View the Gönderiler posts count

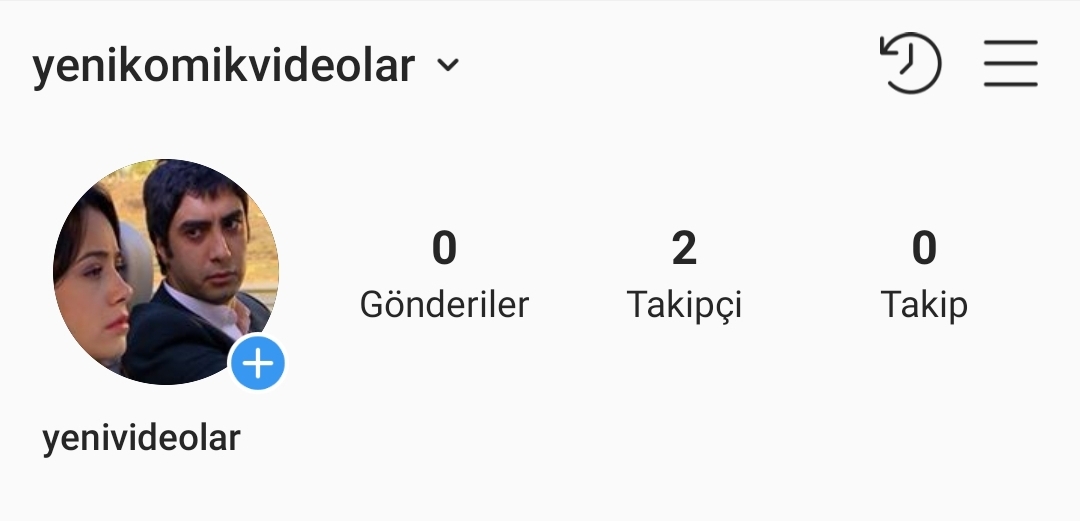click(x=444, y=275)
